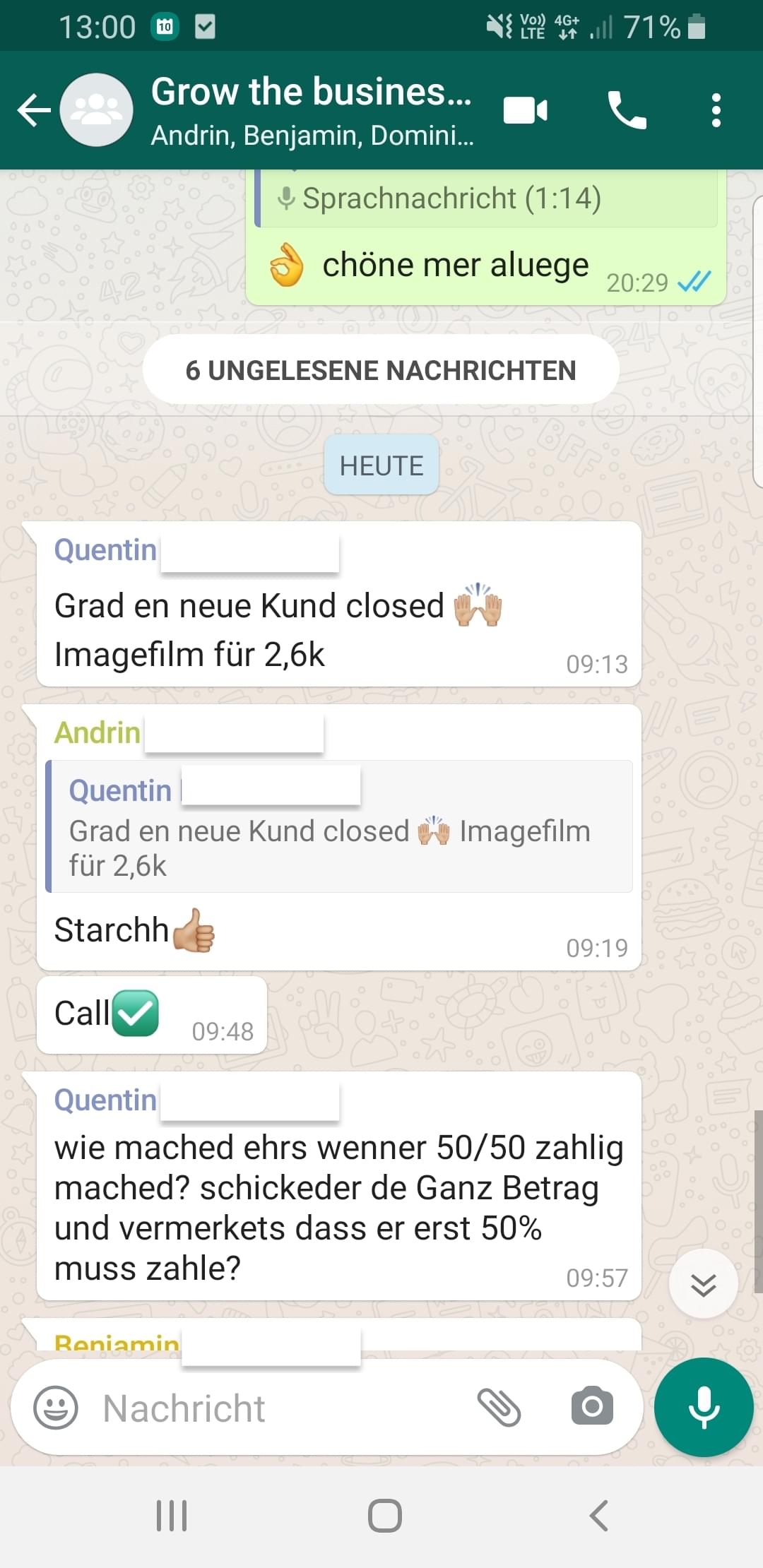Open recent apps from the navigation bar
The width and height of the screenshot is (763, 1568).
[172, 1516]
